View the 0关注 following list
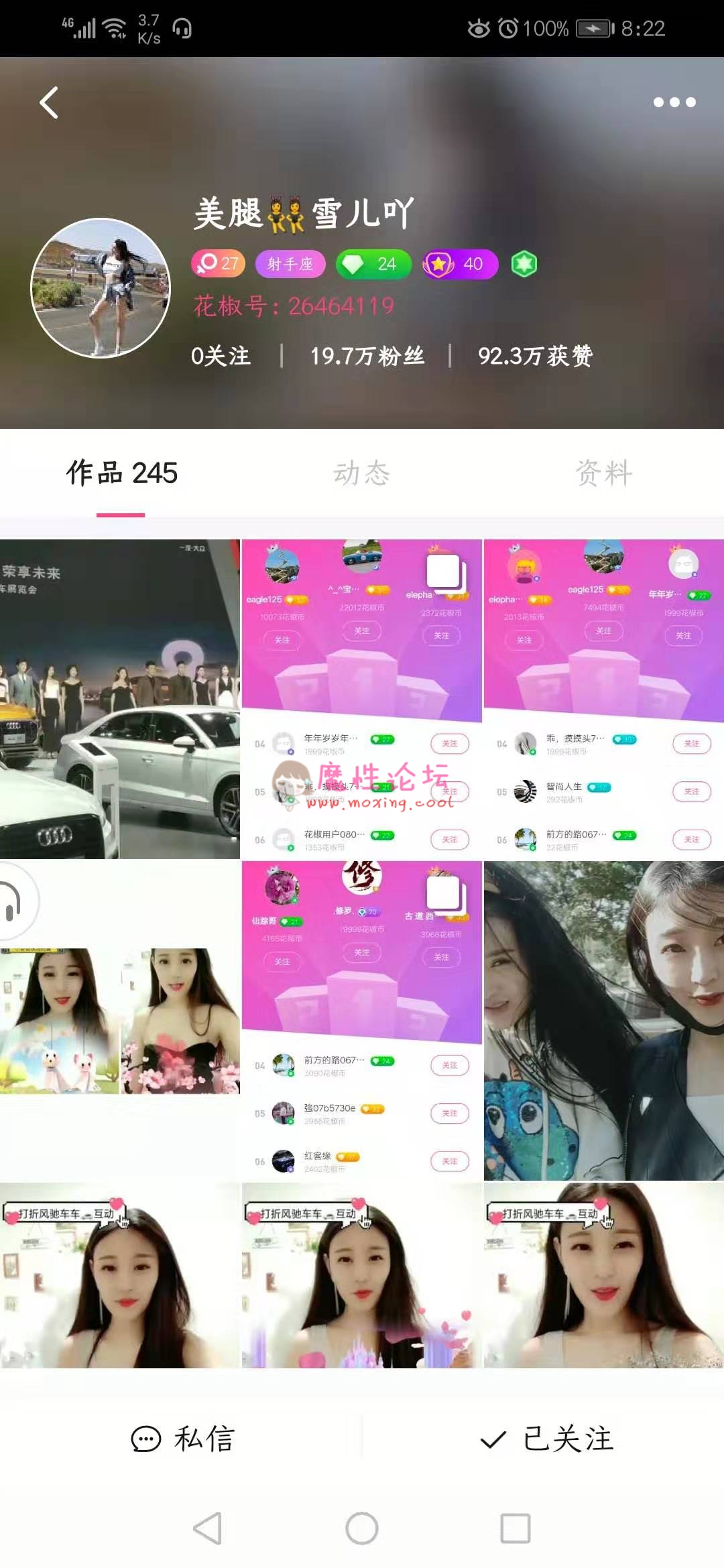The width and height of the screenshot is (724, 1568). click(x=221, y=356)
